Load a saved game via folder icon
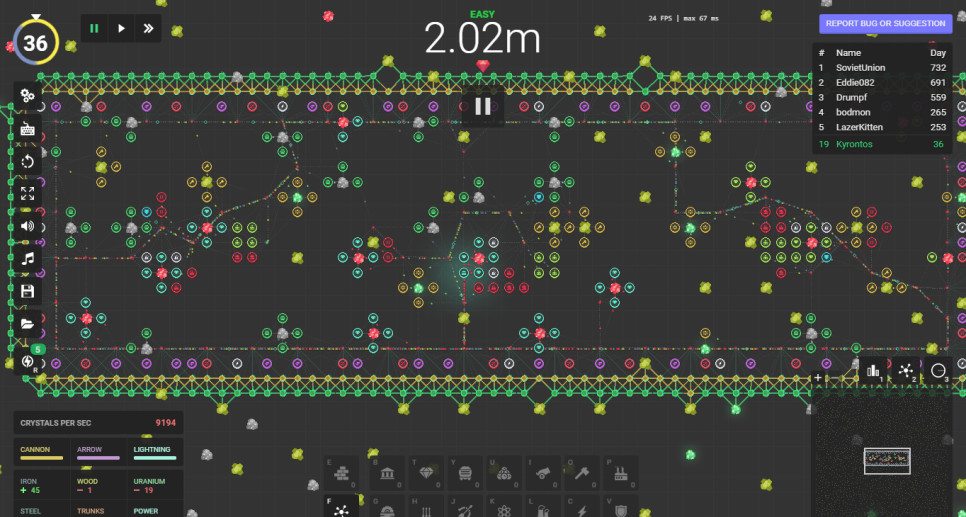This screenshot has width=966, height=517. (27, 324)
